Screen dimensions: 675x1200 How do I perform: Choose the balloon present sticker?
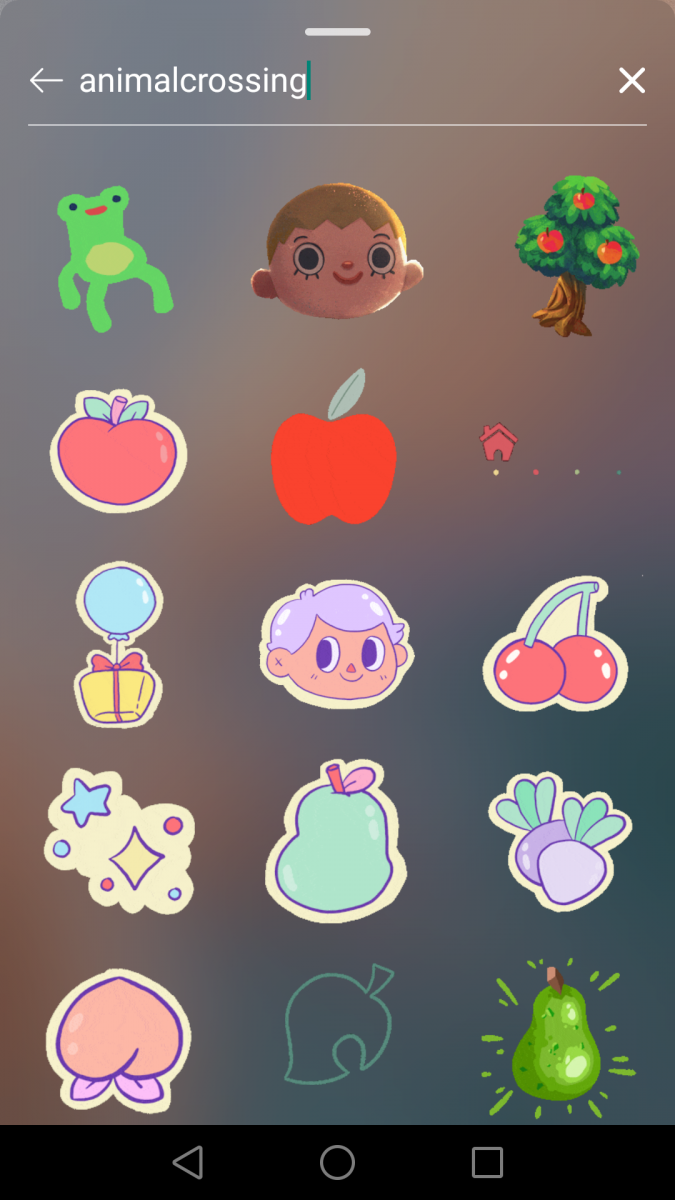pyautogui.click(x=118, y=643)
